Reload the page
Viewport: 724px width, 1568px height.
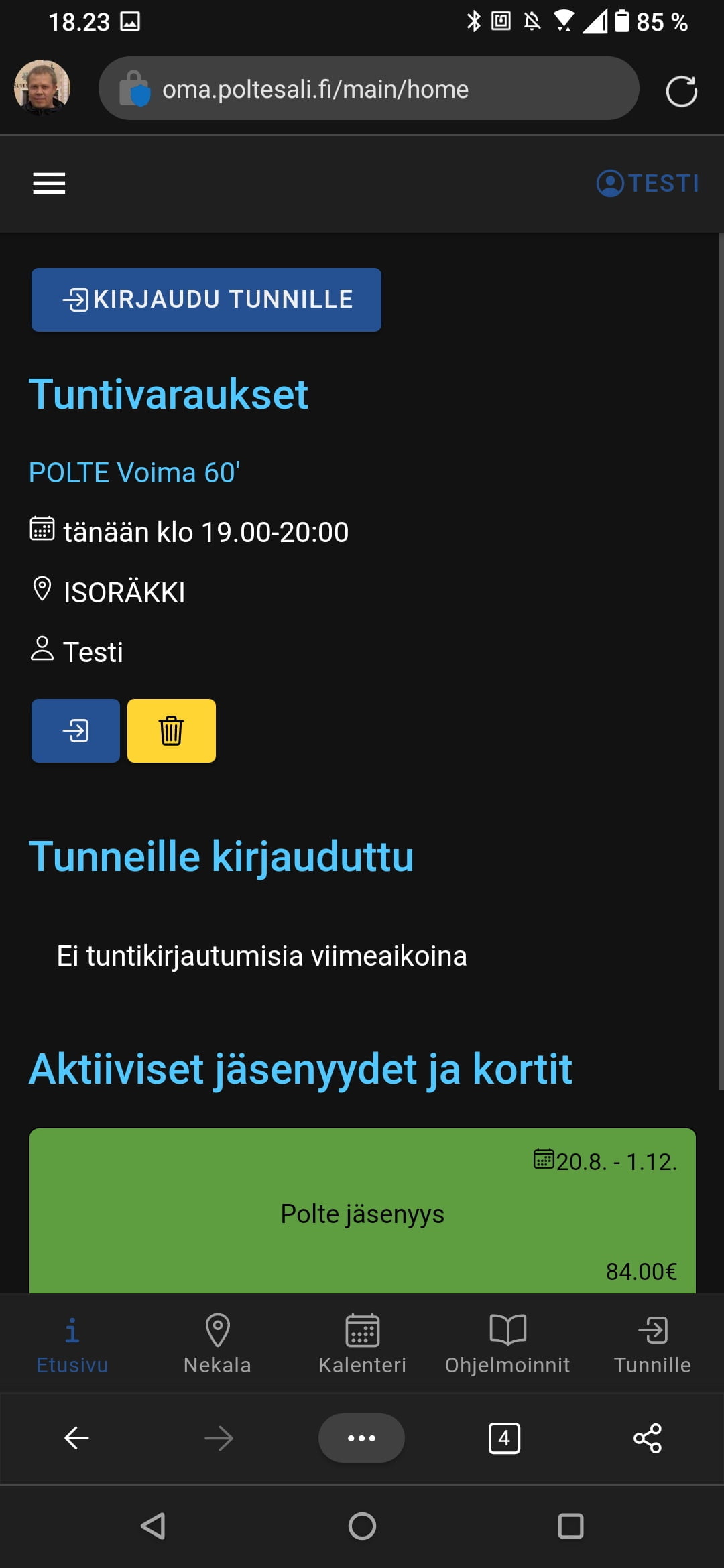681,91
